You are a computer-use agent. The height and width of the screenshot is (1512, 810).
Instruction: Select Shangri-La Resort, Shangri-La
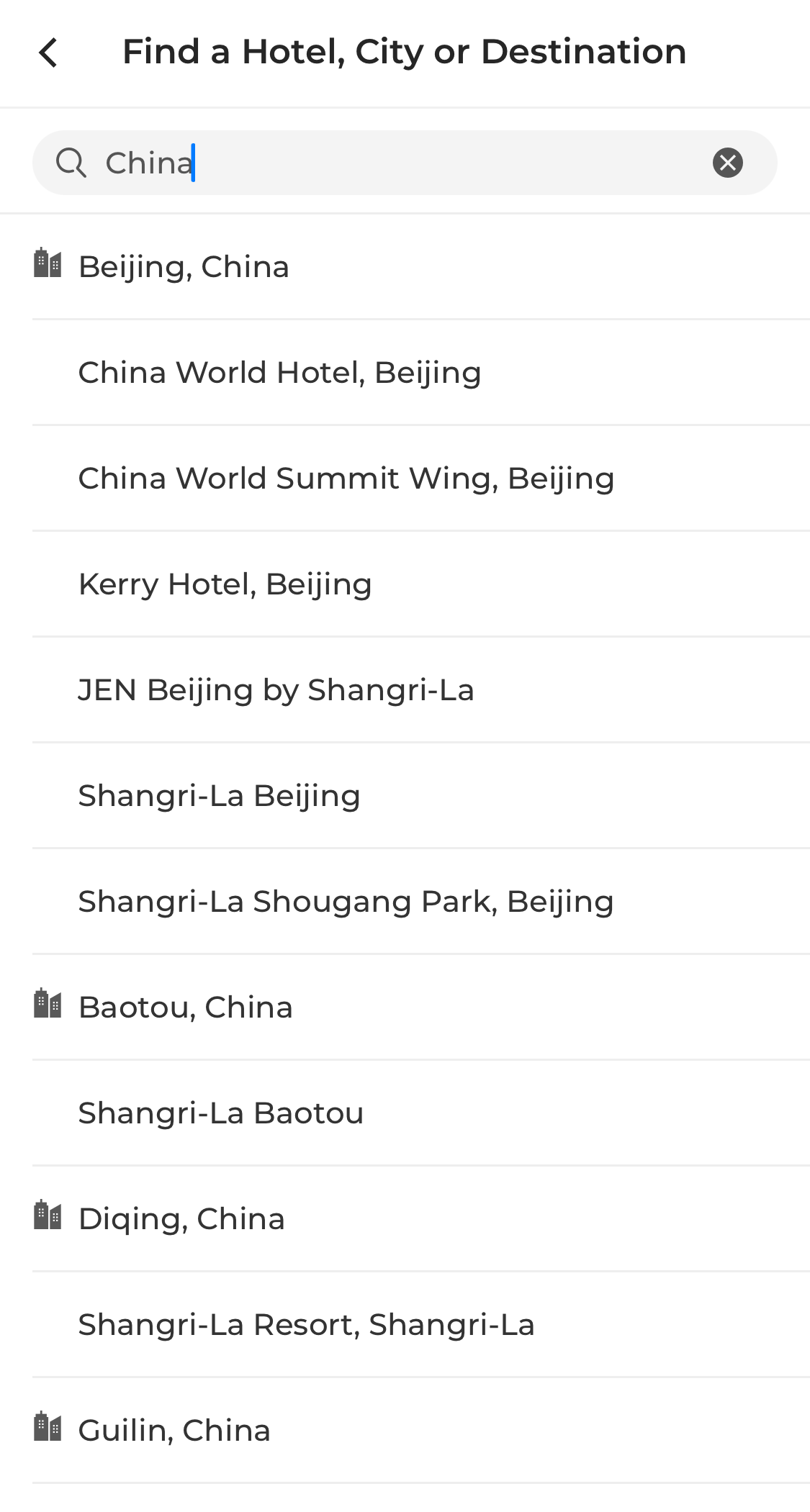(305, 1323)
